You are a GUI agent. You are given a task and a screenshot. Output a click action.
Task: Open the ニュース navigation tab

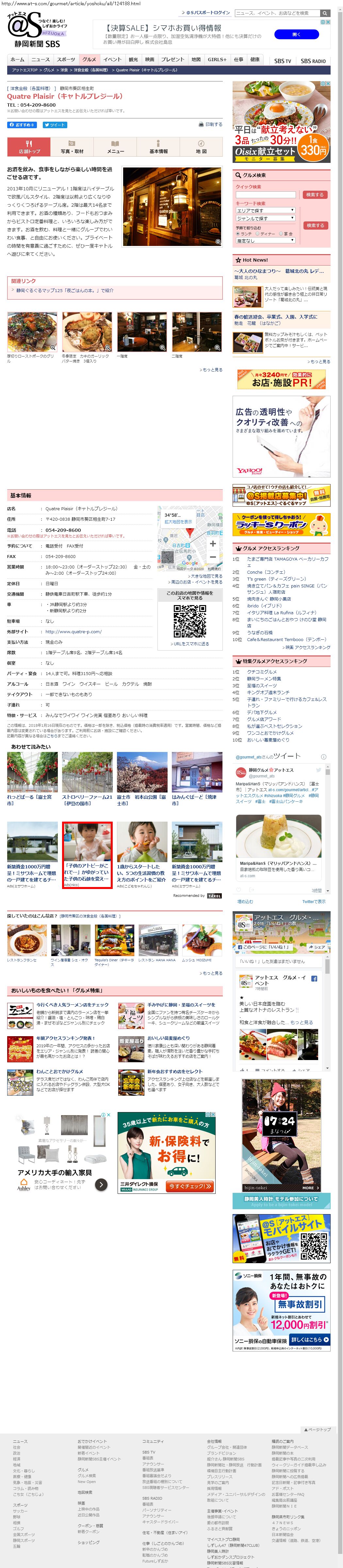pos(40,60)
